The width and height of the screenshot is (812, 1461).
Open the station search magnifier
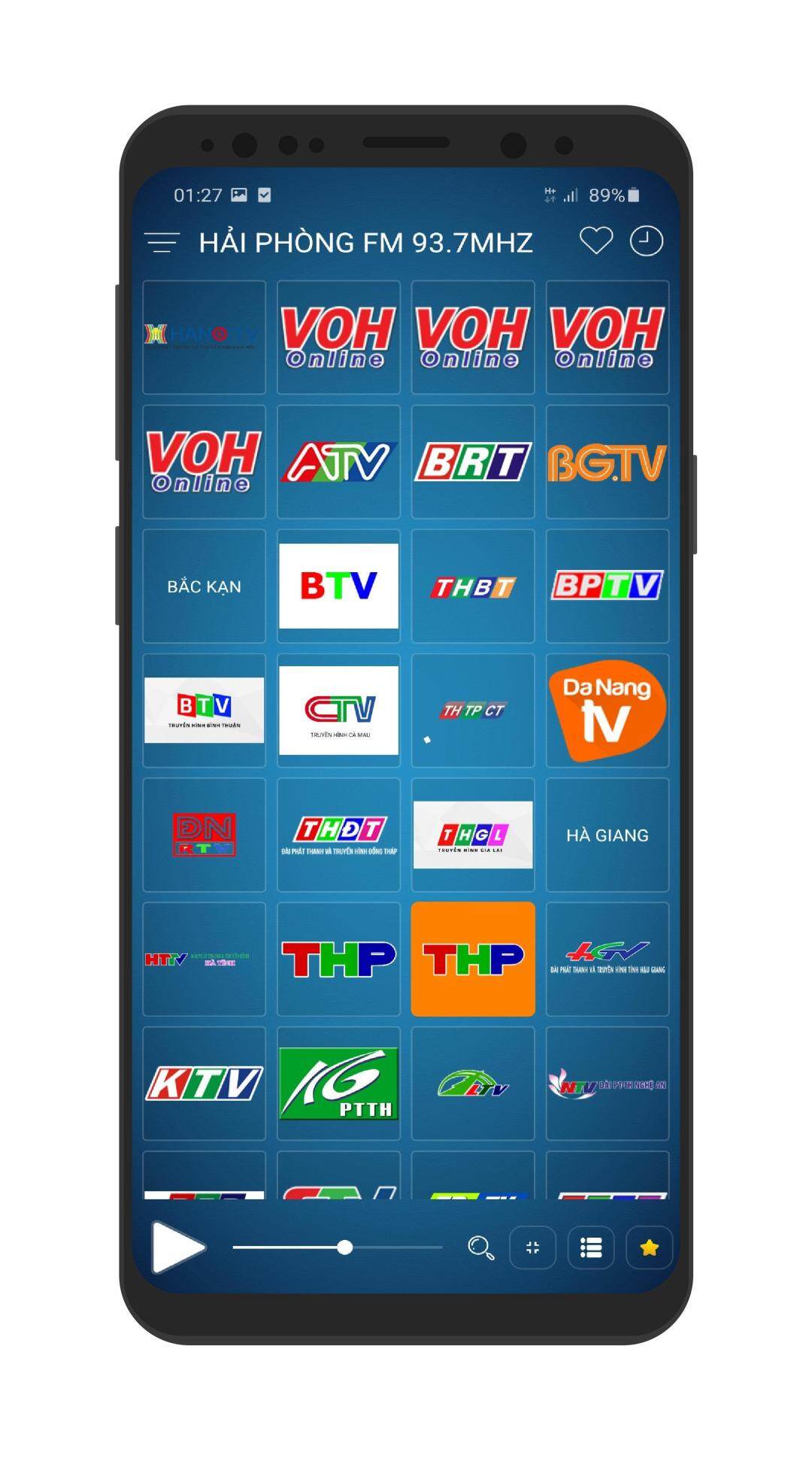click(480, 1247)
